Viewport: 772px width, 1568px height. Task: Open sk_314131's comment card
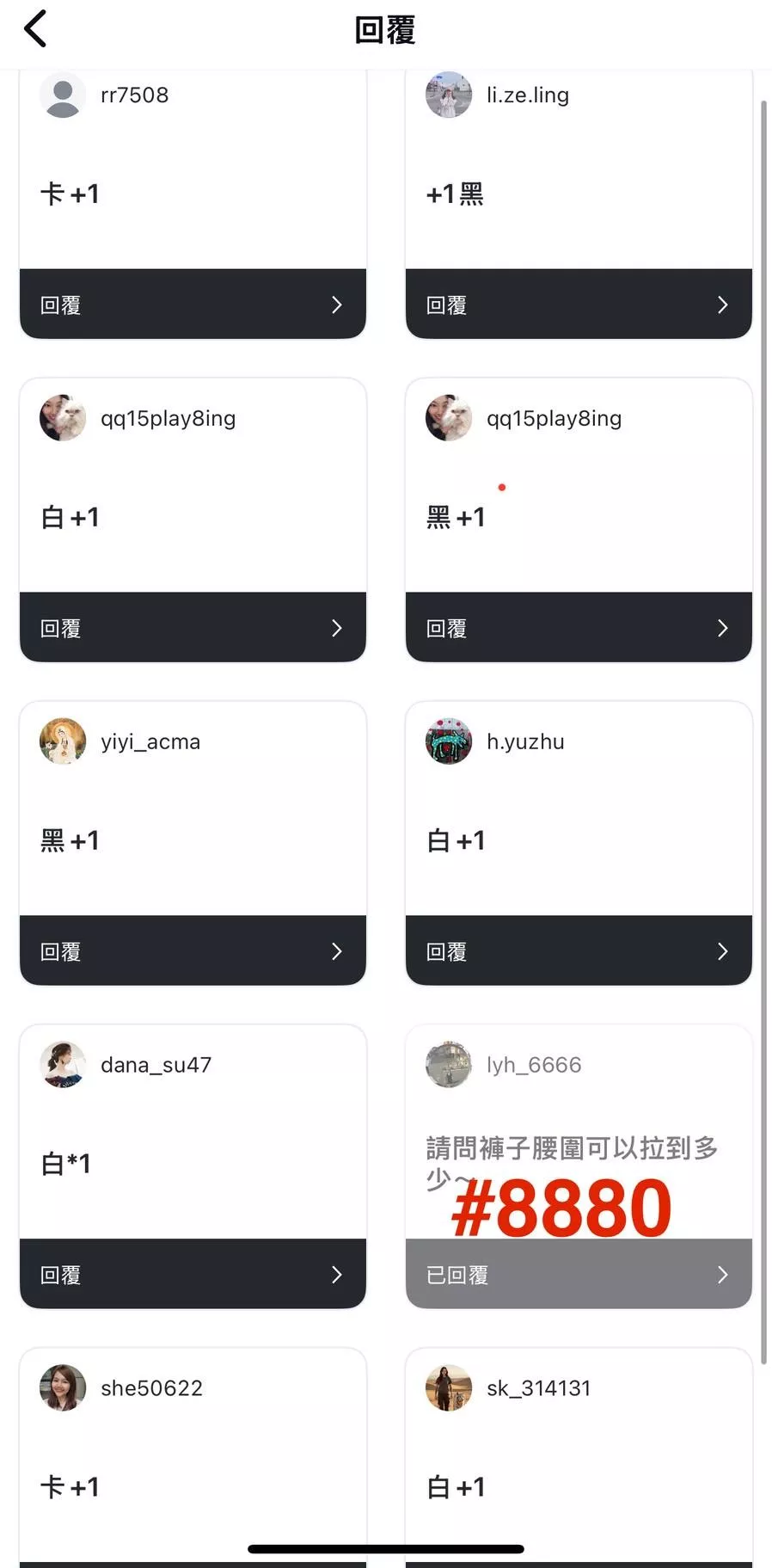pyautogui.click(x=579, y=1458)
